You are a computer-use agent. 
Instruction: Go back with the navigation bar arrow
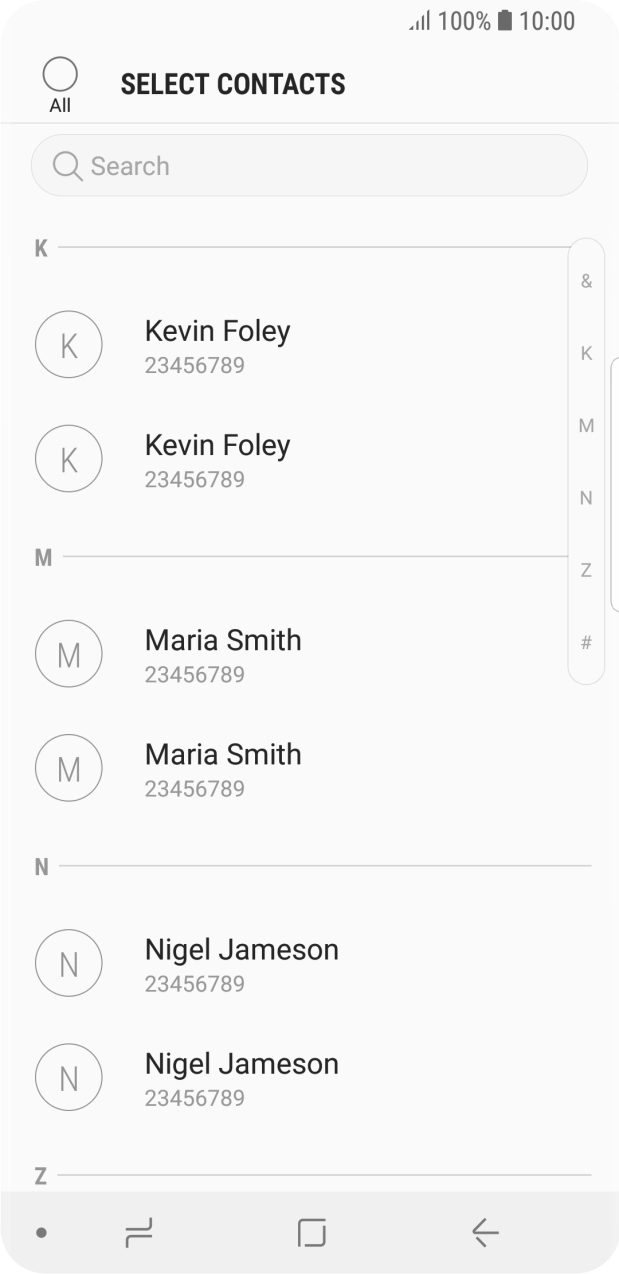[485, 1233]
